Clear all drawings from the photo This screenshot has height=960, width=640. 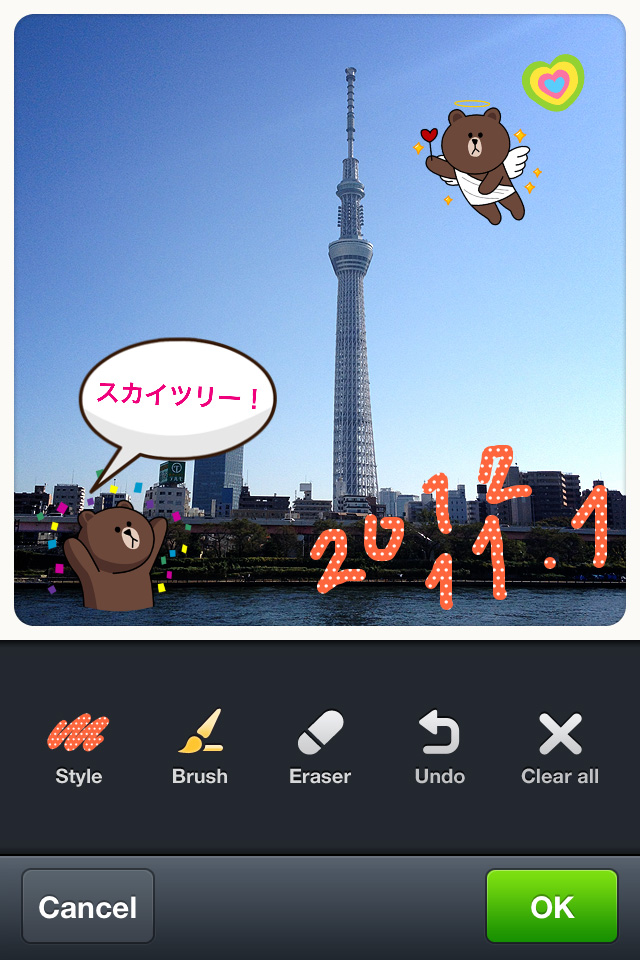(x=560, y=748)
